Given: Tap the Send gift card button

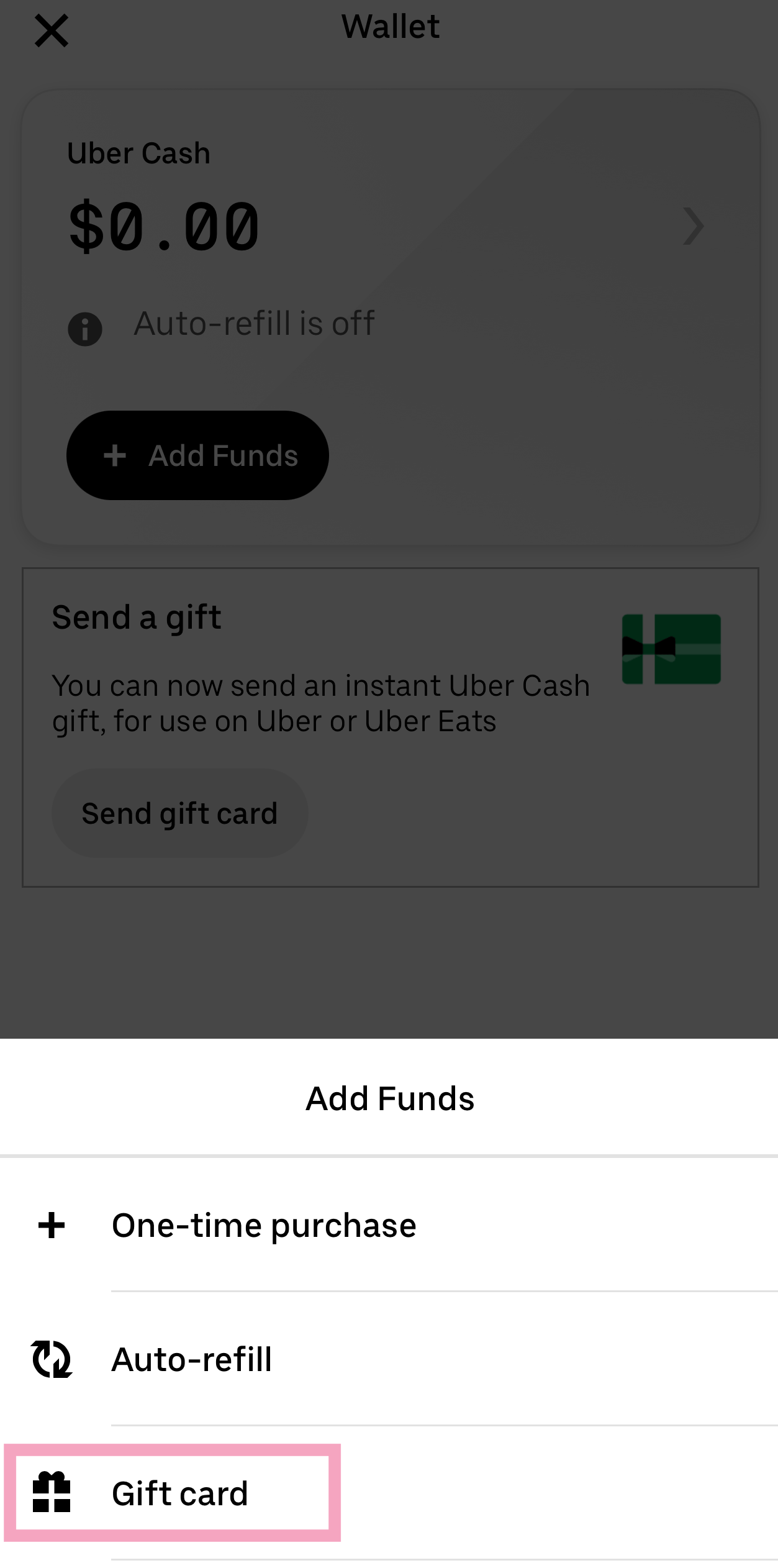Looking at the screenshot, I should tap(179, 813).
